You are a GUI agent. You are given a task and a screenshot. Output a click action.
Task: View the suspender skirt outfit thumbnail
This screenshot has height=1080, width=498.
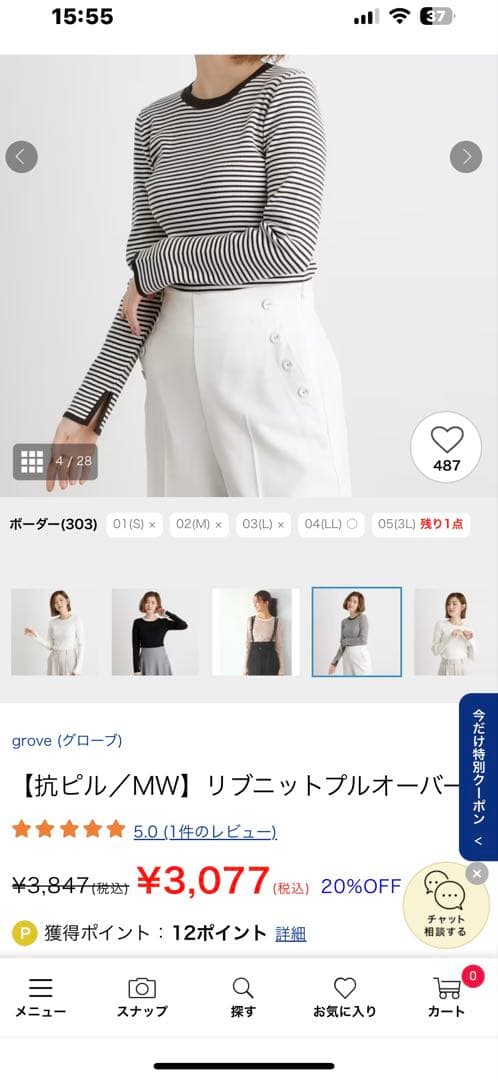click(x=256, y=632)
